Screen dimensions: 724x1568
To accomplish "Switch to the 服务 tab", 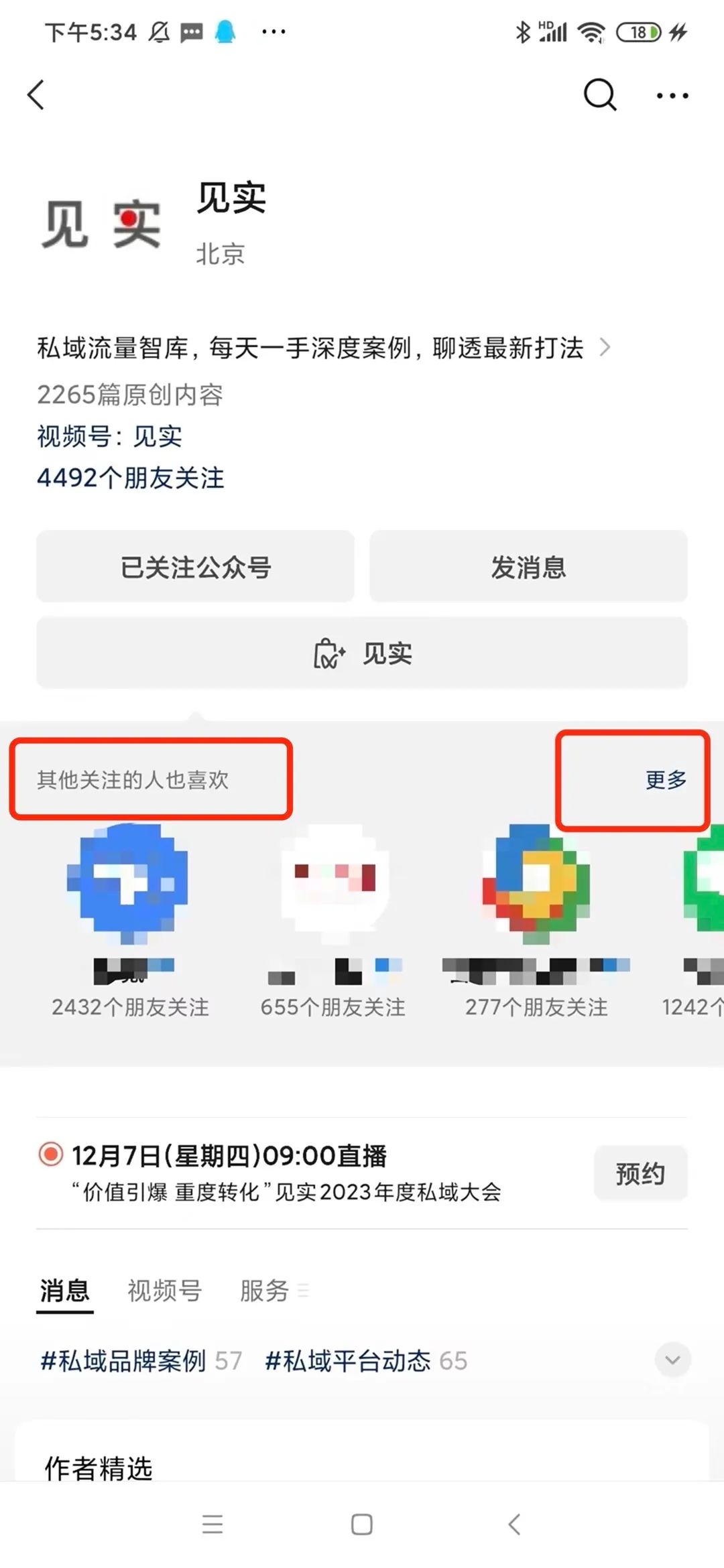I will [265, 1291].
